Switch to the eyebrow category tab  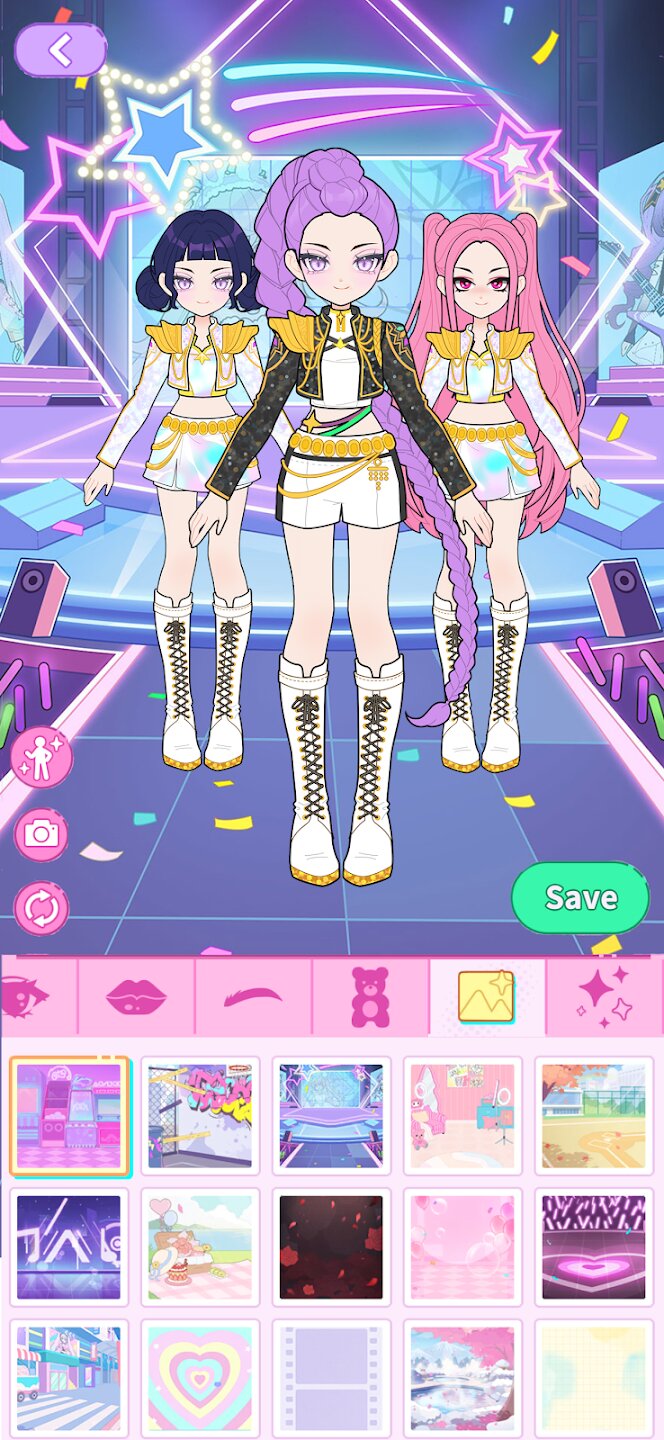[x=253, y=996]
